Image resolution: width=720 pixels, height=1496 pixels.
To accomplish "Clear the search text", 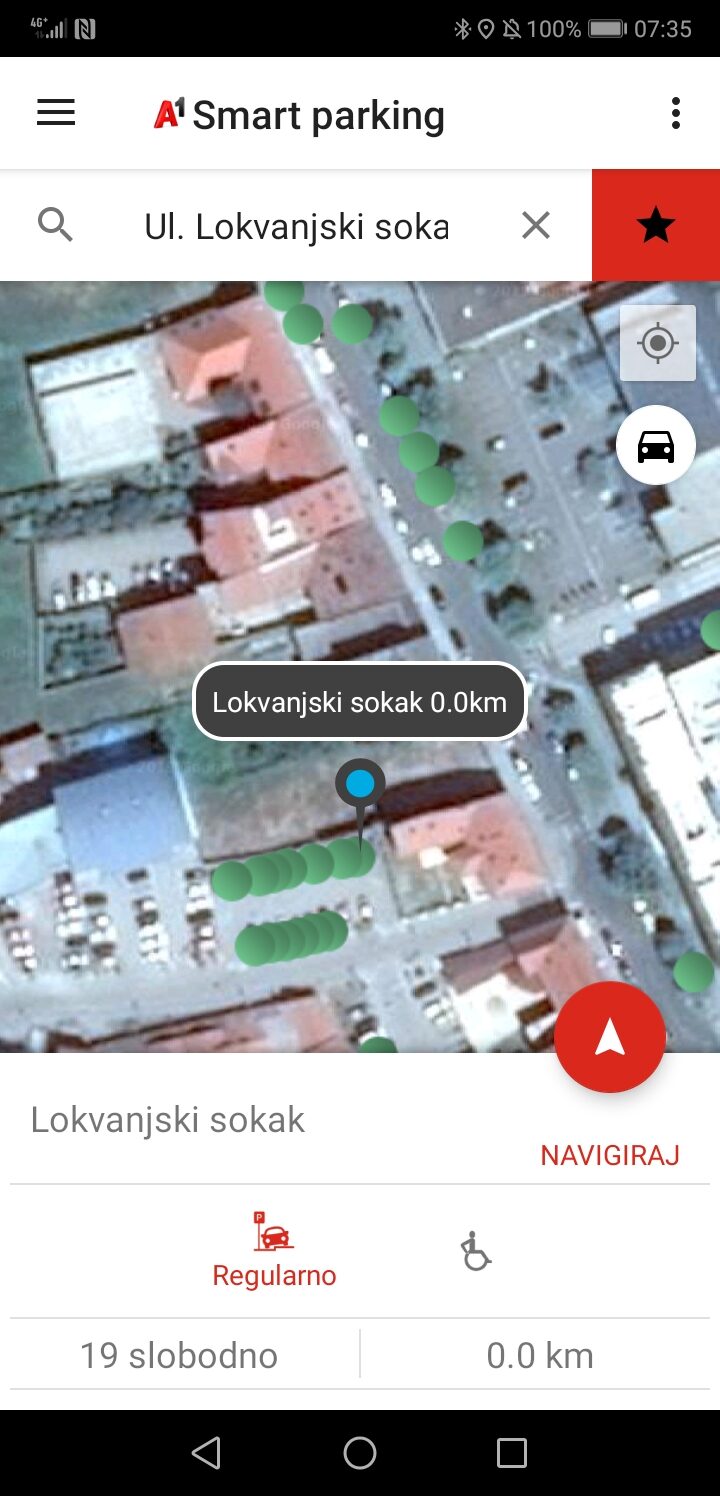I will point(536,226).
